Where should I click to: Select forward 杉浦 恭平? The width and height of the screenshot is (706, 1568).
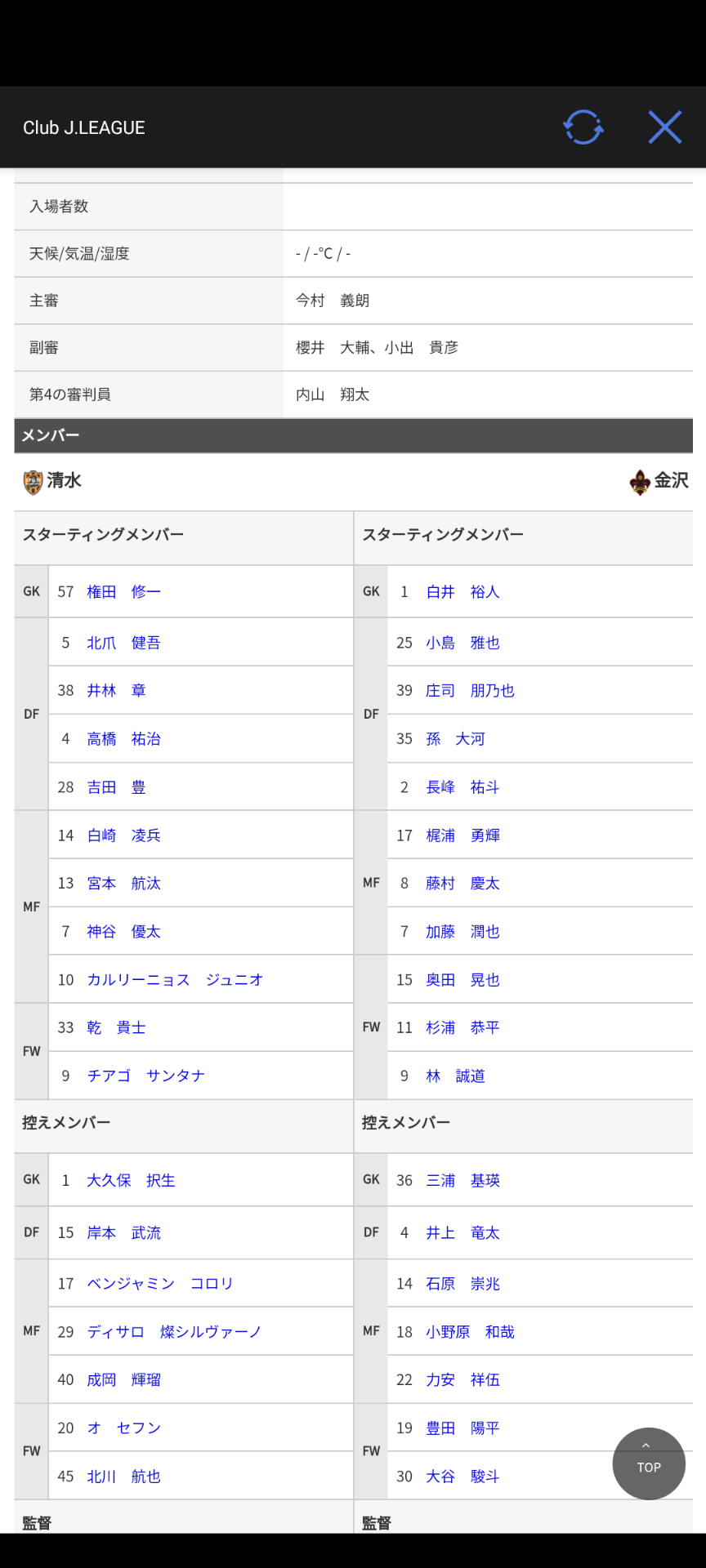pyautogui.click(x=462, y=1028)
